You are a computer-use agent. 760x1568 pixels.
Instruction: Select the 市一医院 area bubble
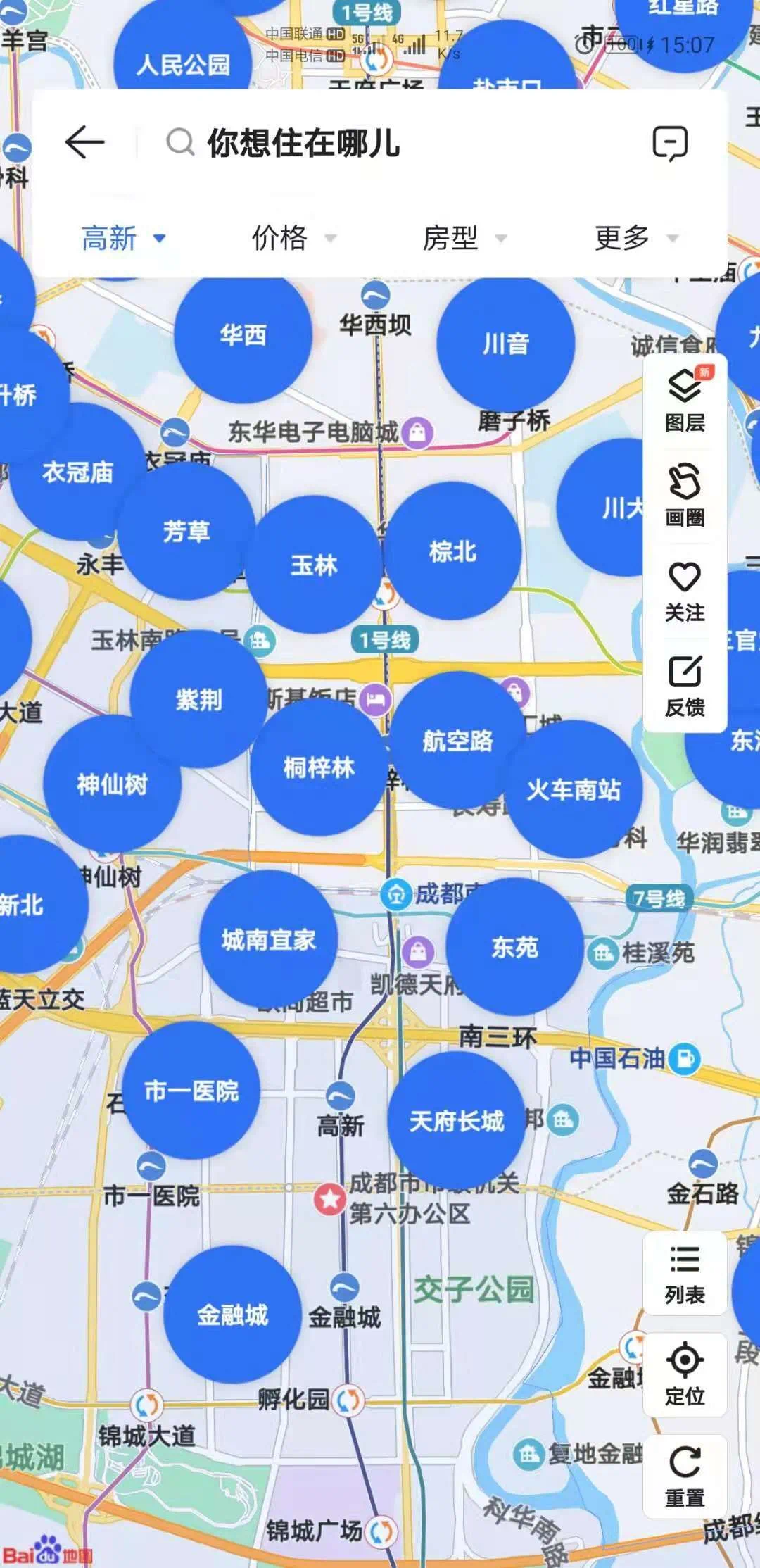tap(191, 1091)
